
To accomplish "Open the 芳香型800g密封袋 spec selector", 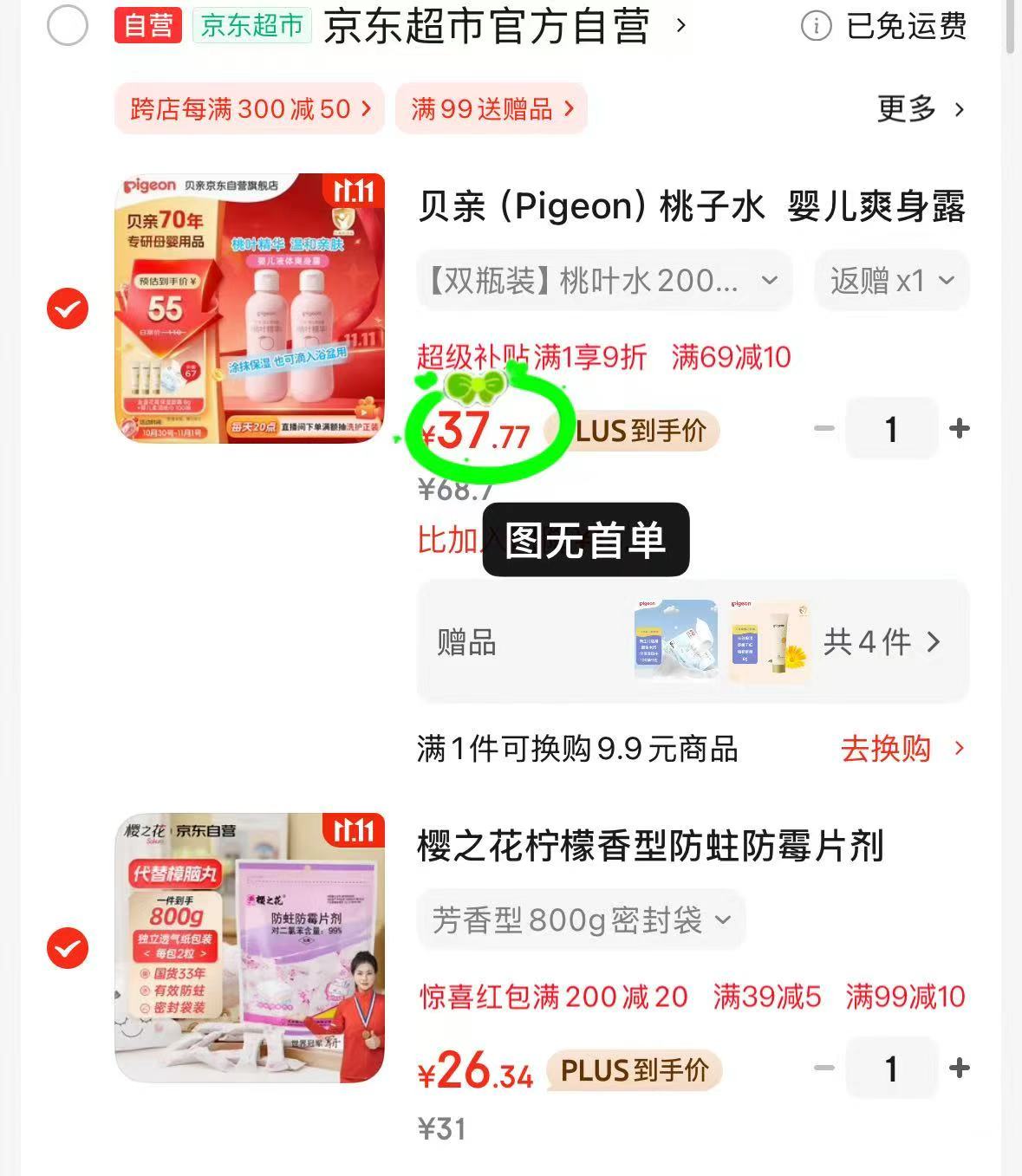I will tap(581, 920).
